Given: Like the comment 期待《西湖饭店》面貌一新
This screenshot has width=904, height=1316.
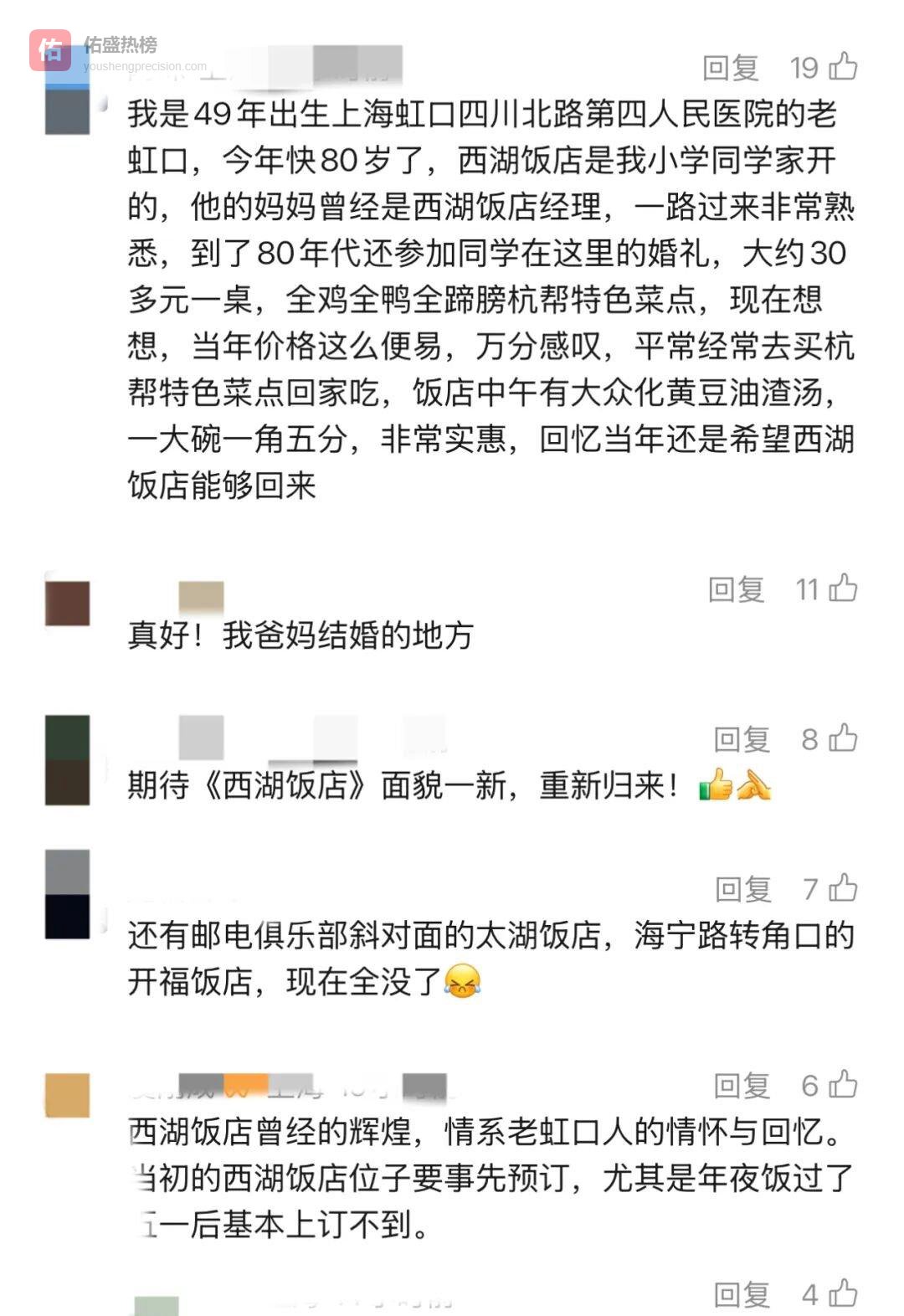Looking at the screenshot, I should (842, 738).
